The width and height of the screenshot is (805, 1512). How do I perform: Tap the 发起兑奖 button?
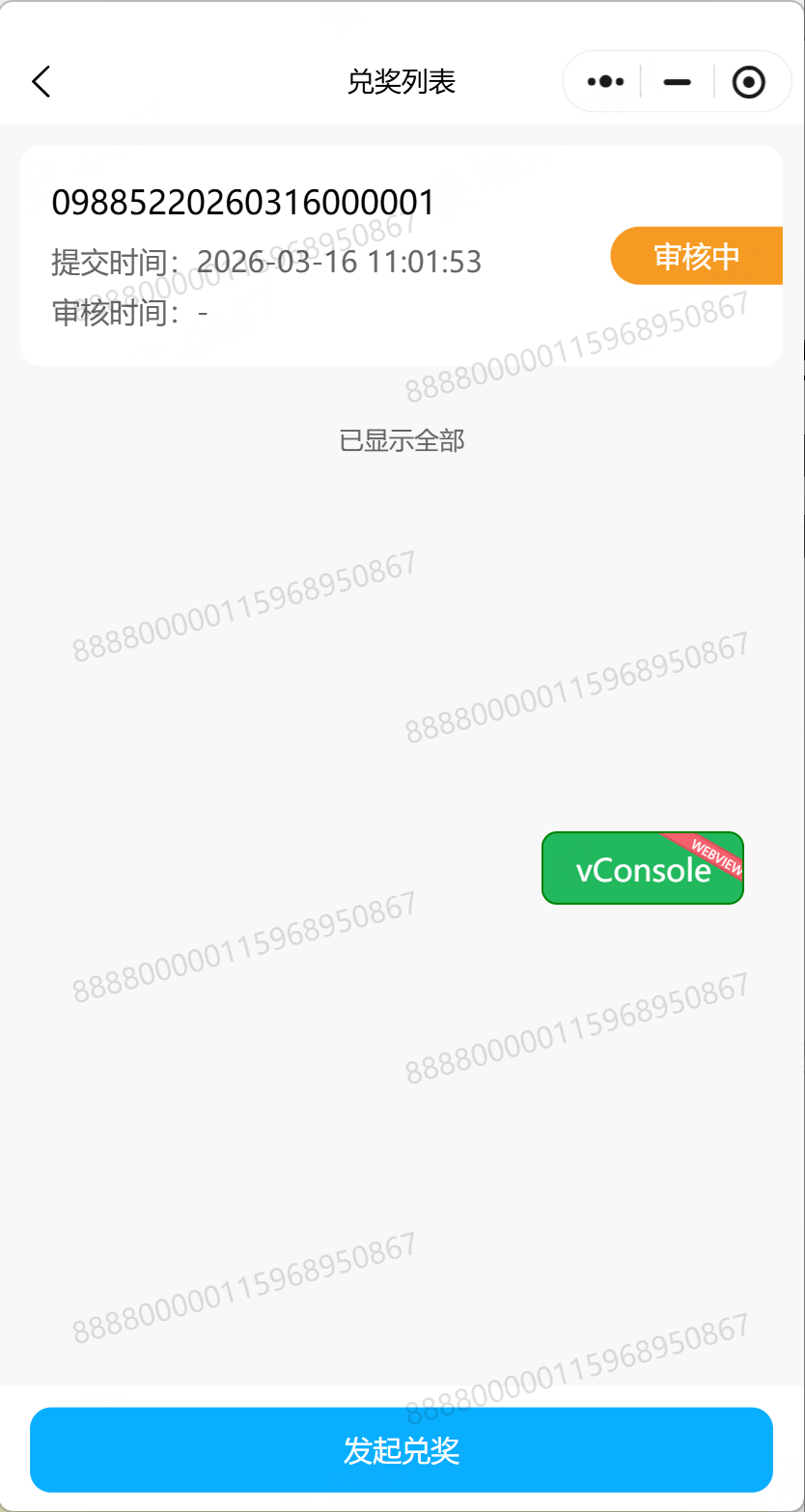tap(402, 1449)
